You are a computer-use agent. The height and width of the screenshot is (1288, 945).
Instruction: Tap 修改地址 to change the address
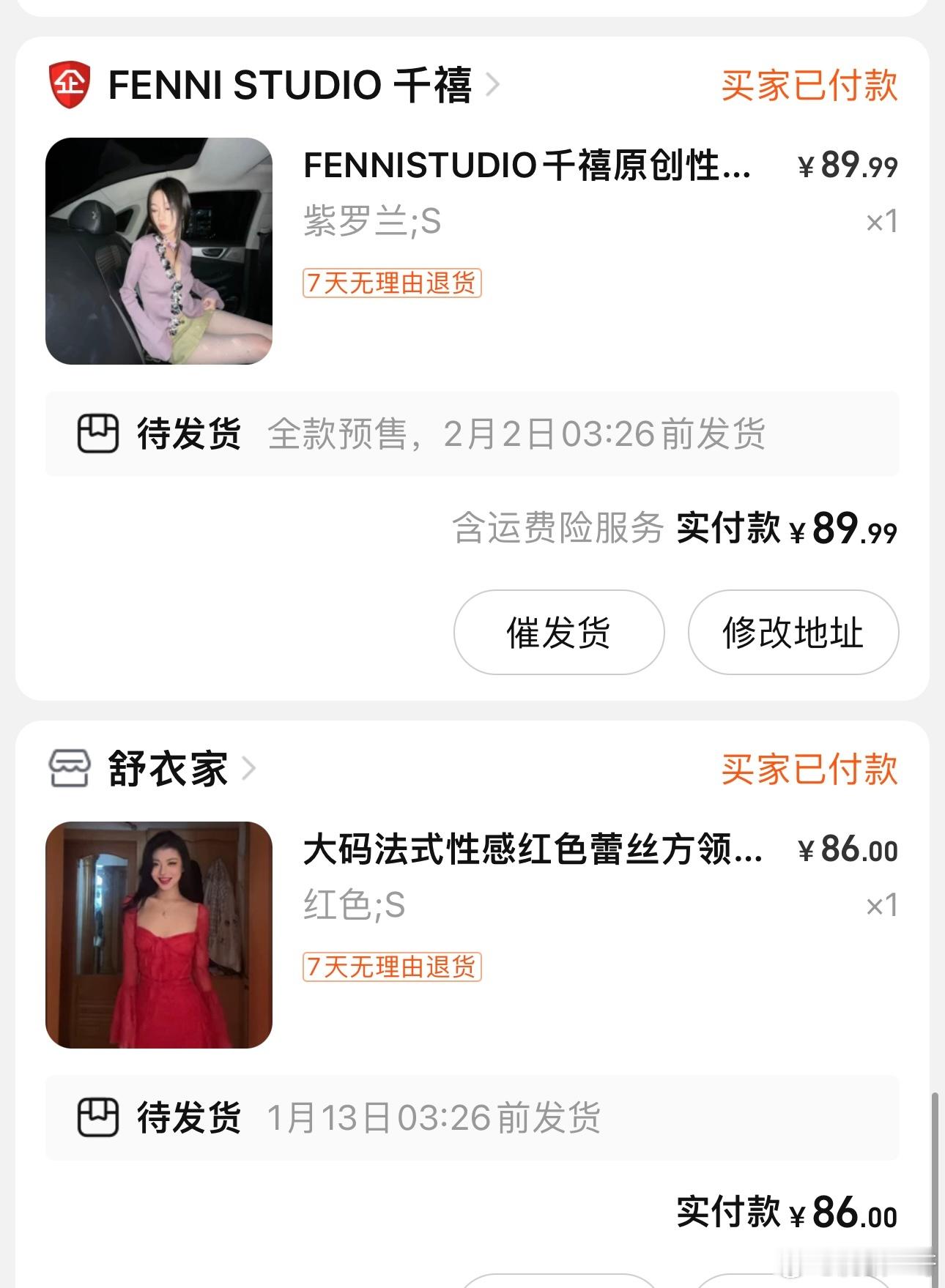coord(793,632)
